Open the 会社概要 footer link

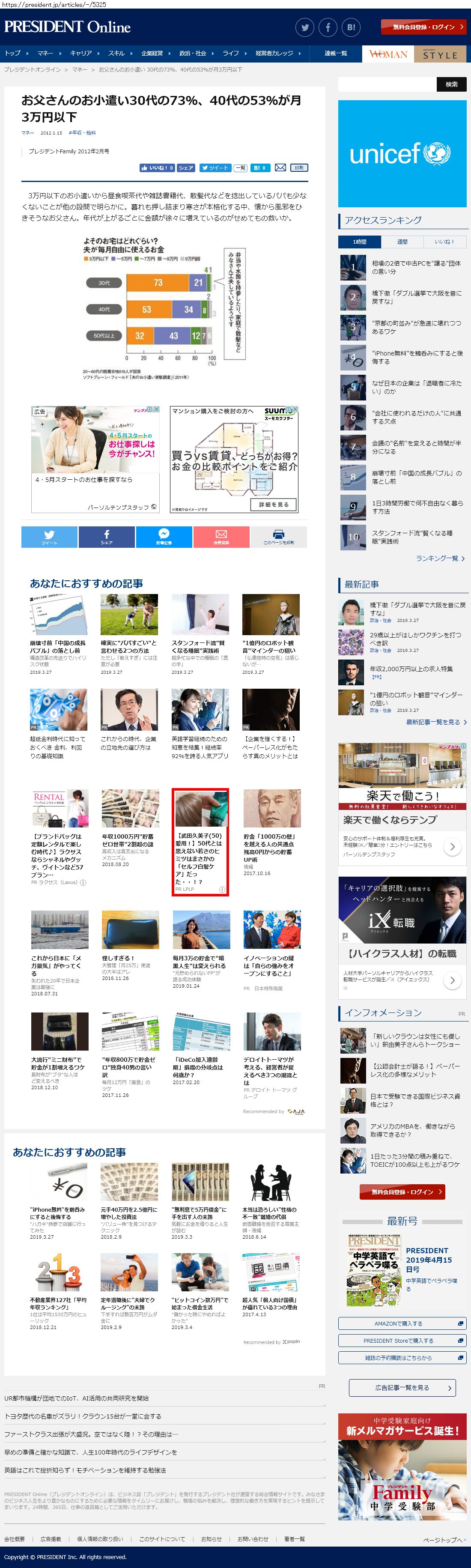point(15,1539)
